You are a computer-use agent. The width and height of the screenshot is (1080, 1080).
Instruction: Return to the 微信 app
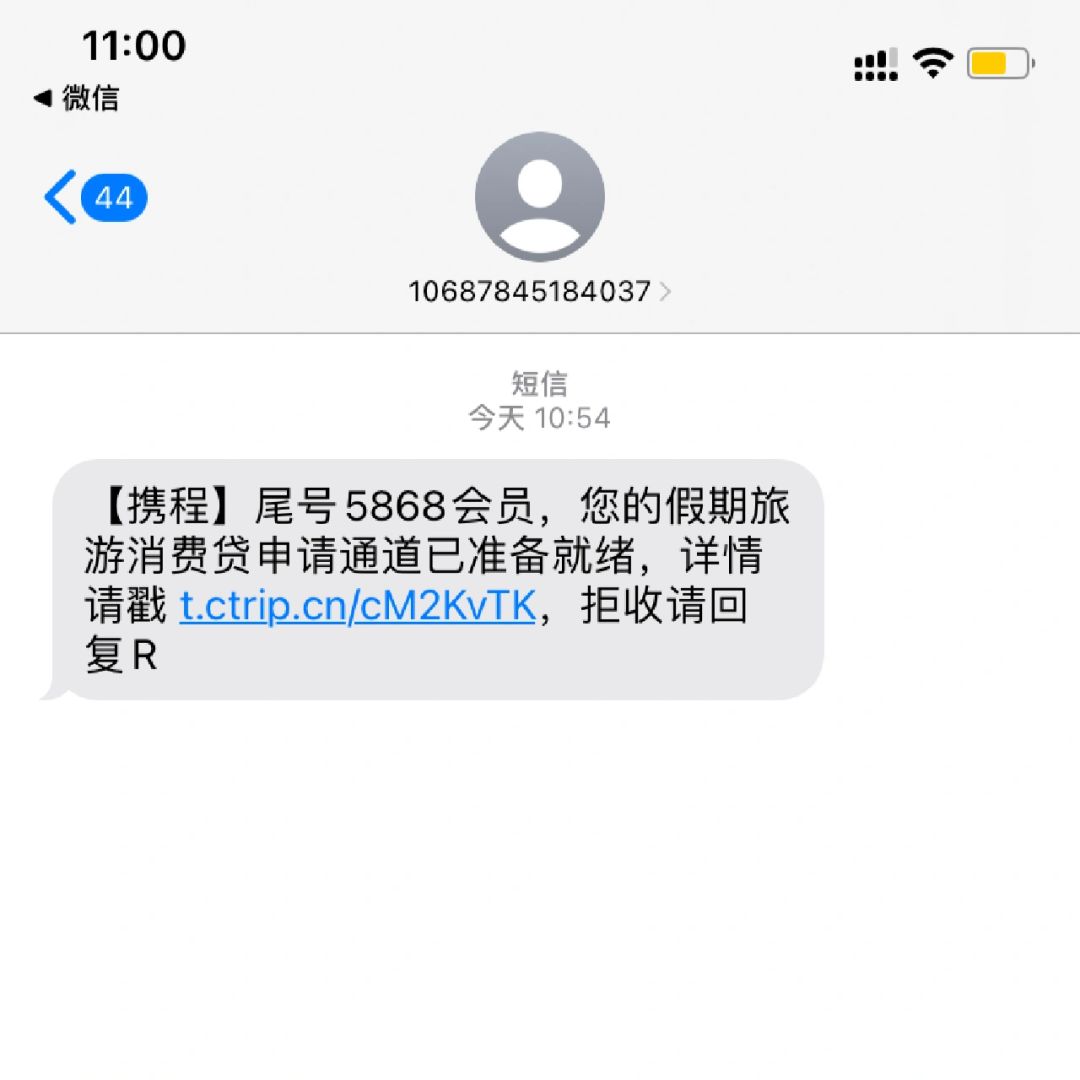pos(77,98)
